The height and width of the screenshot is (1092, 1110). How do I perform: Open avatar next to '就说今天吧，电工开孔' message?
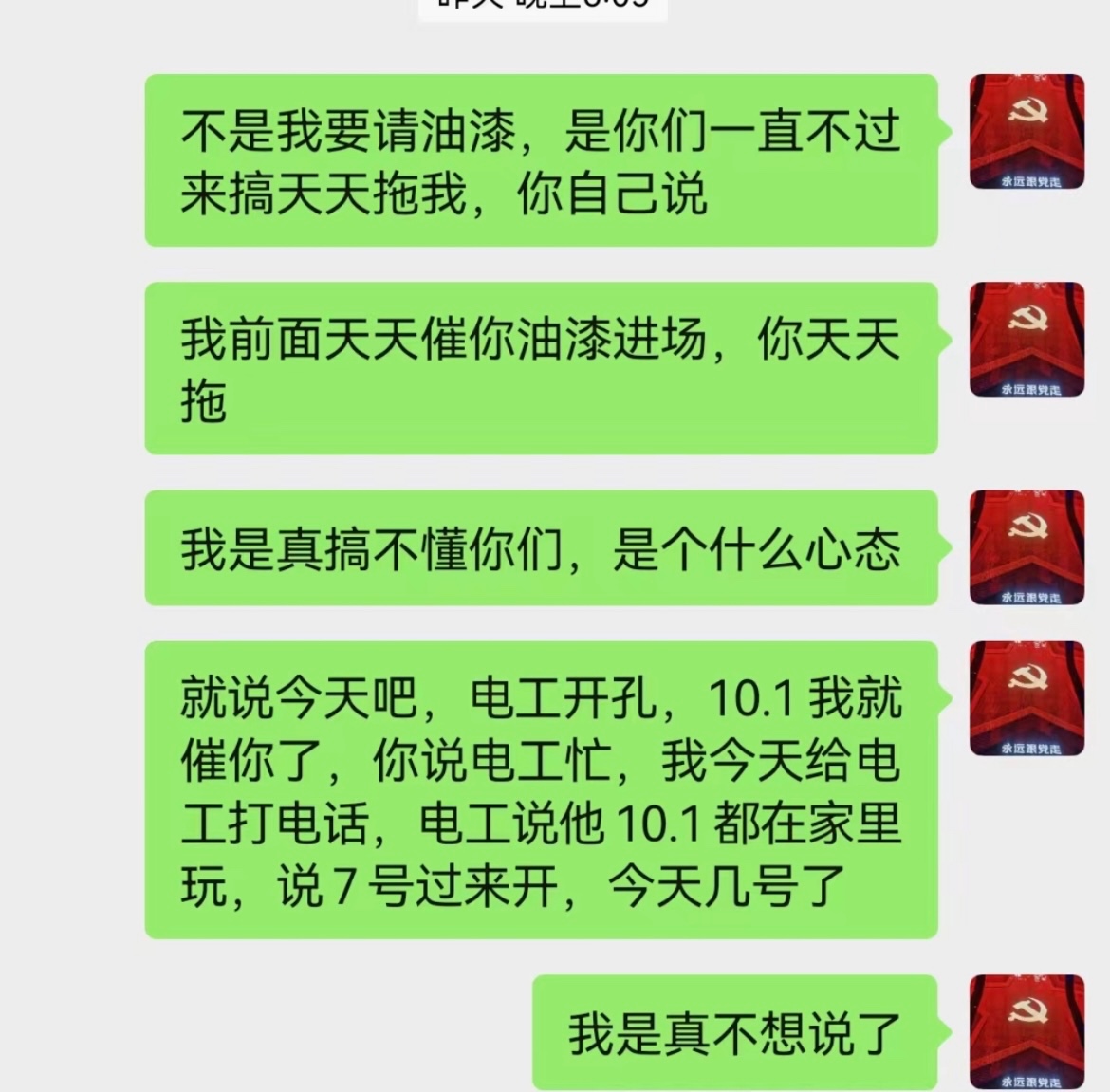click(1027, 698)
